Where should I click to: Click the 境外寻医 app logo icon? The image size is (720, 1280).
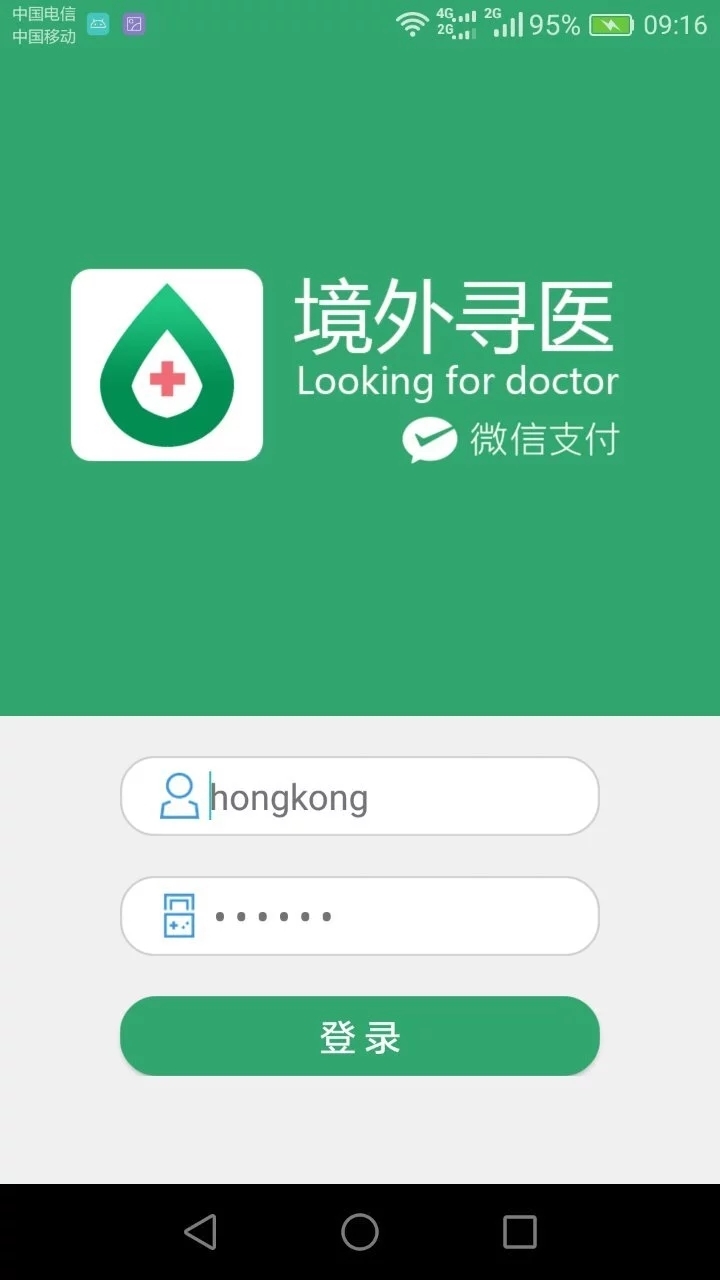[x=167, y=363]
